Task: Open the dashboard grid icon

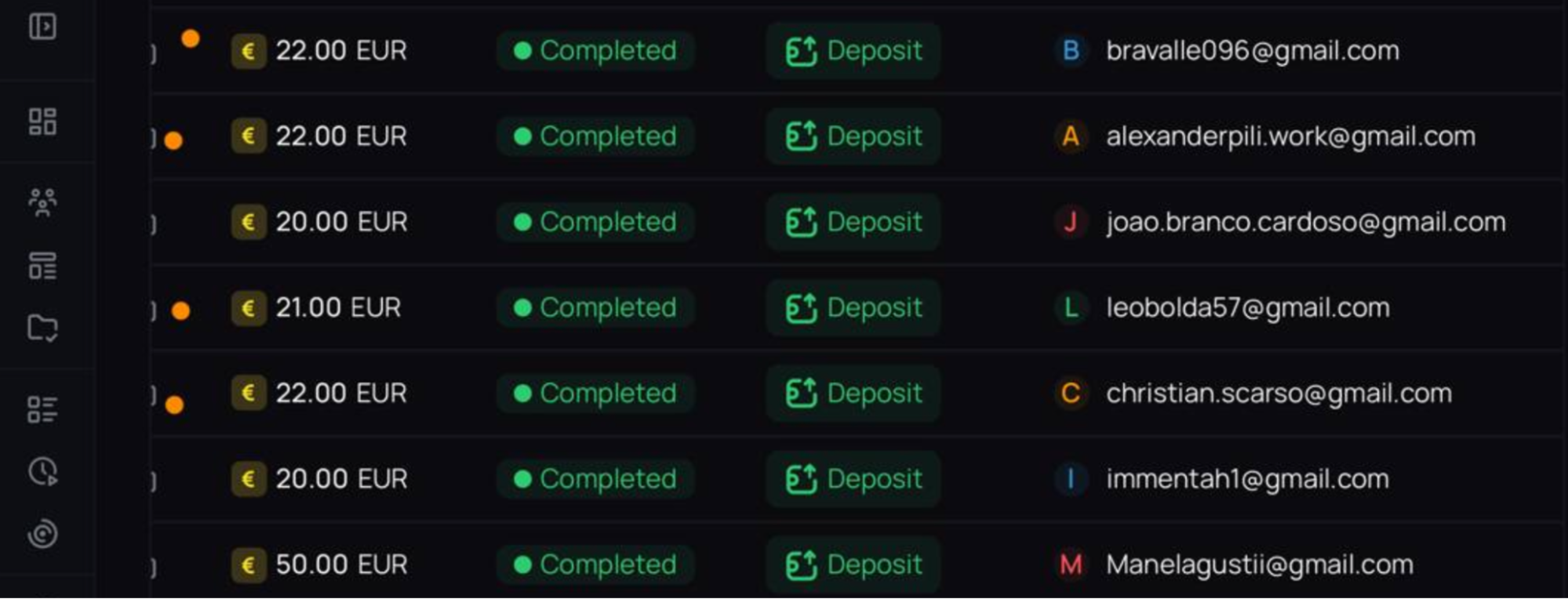Action: (x=42, y=122)
